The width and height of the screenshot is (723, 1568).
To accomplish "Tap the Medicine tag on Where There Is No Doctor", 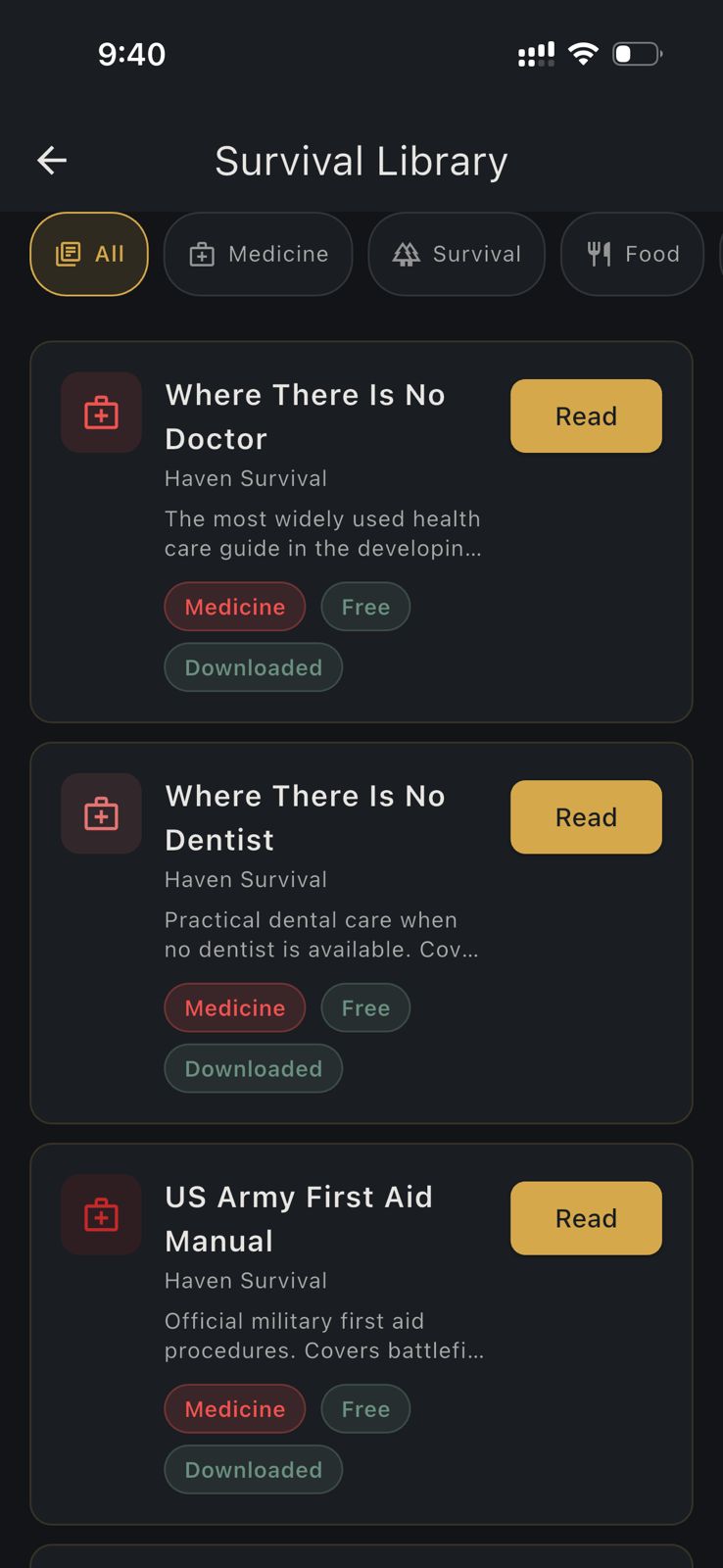I will pos(234,606).
